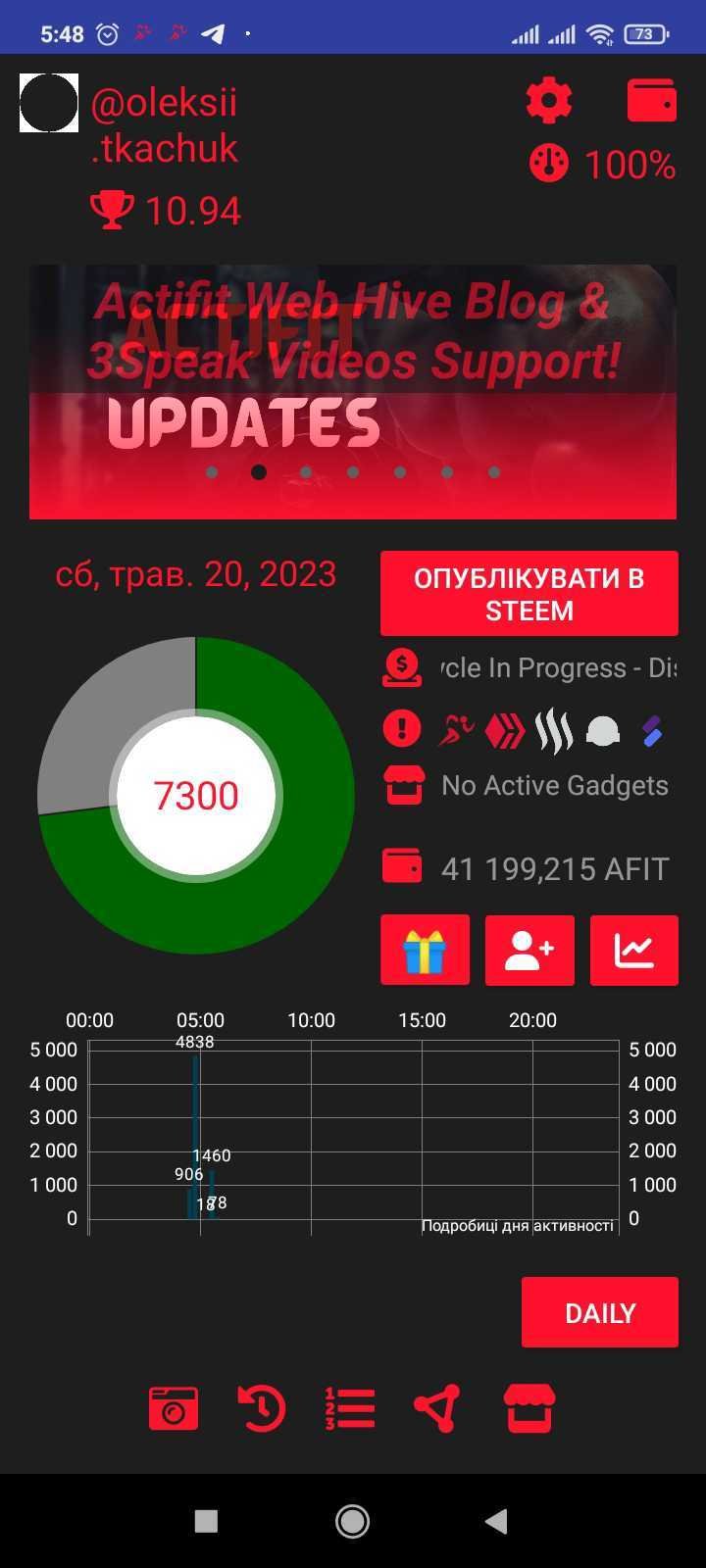This screenshot has width=706, height=1568.
Task: Open the market store icon at bottom
Action: pyautogui.click(x=529, y=1409)
